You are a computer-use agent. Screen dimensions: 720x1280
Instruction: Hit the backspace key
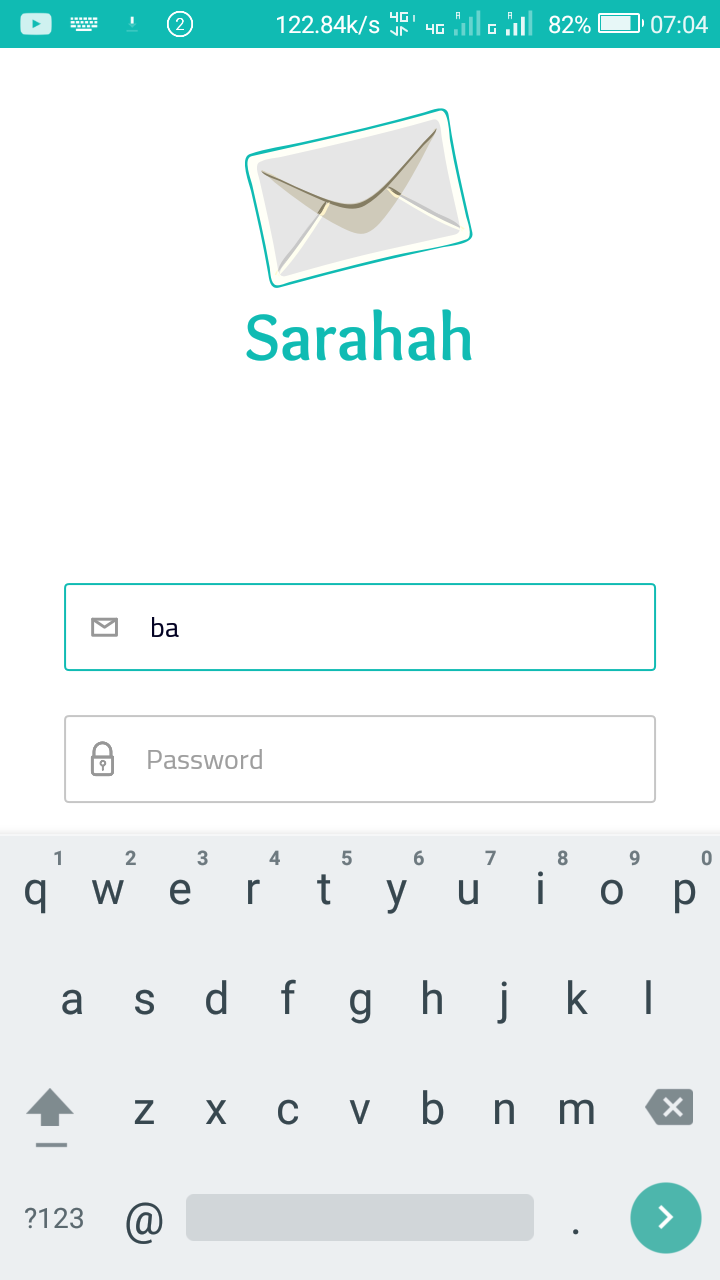point(668,1107)
